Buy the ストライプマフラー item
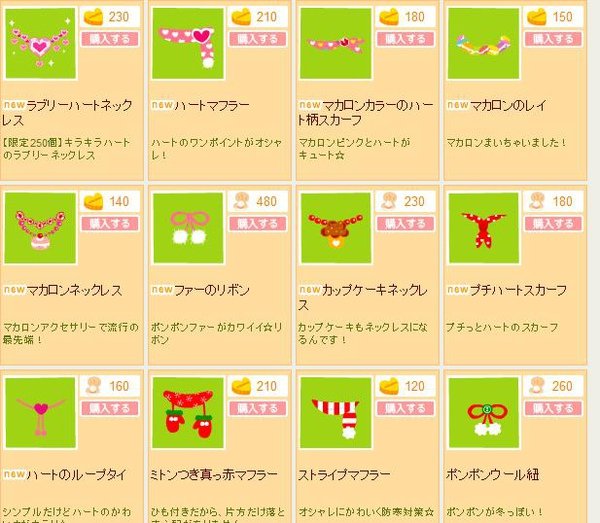The width and height of the screenshot is (600, 523). pyautogui.click(x=404, y=407)
